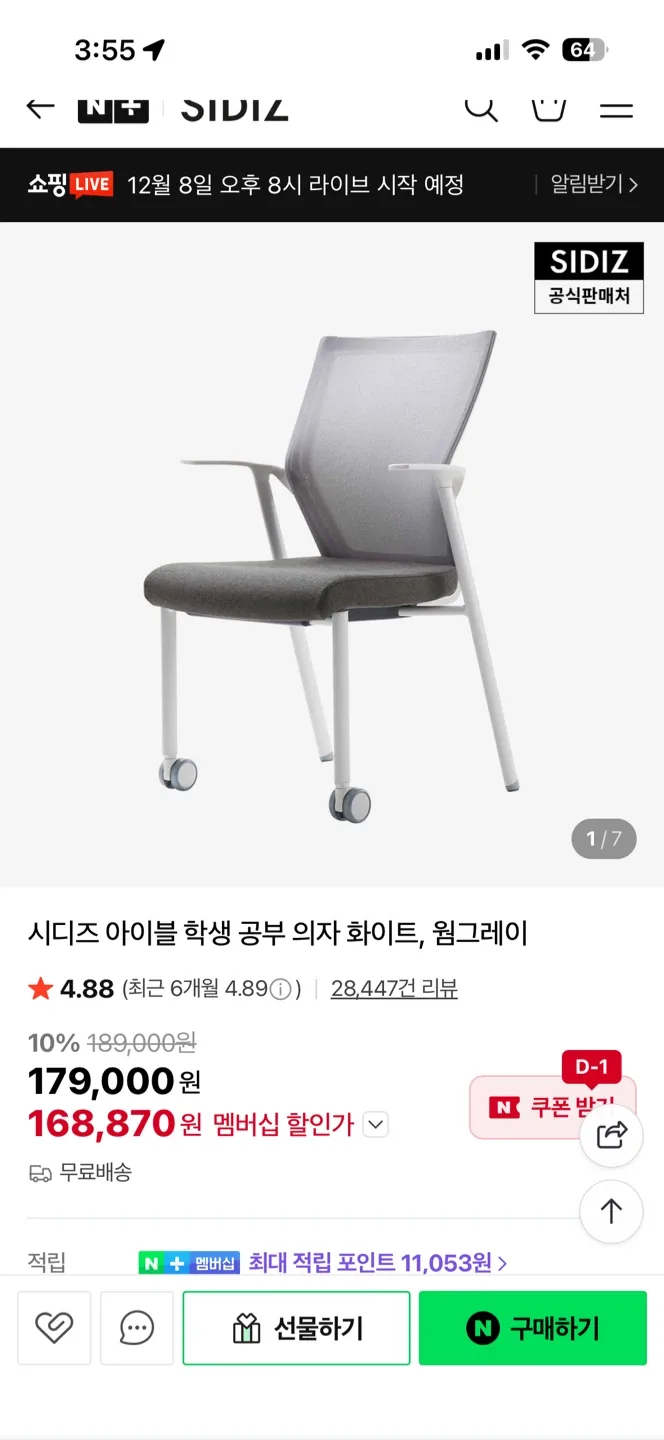Tap 구매하기 to buy the chair
Image resolution: width=664 pixels, height=1440 pixels.
532,1328
